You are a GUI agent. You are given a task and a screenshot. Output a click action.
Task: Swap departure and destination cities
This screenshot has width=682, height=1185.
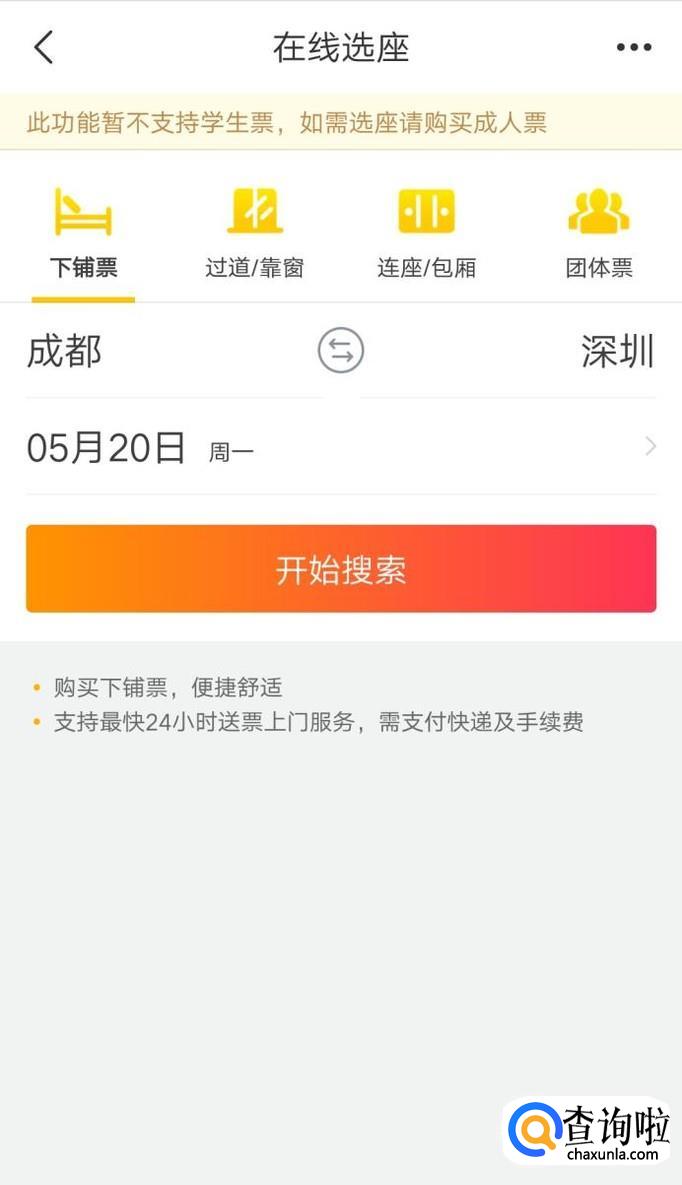coord(341,351)
